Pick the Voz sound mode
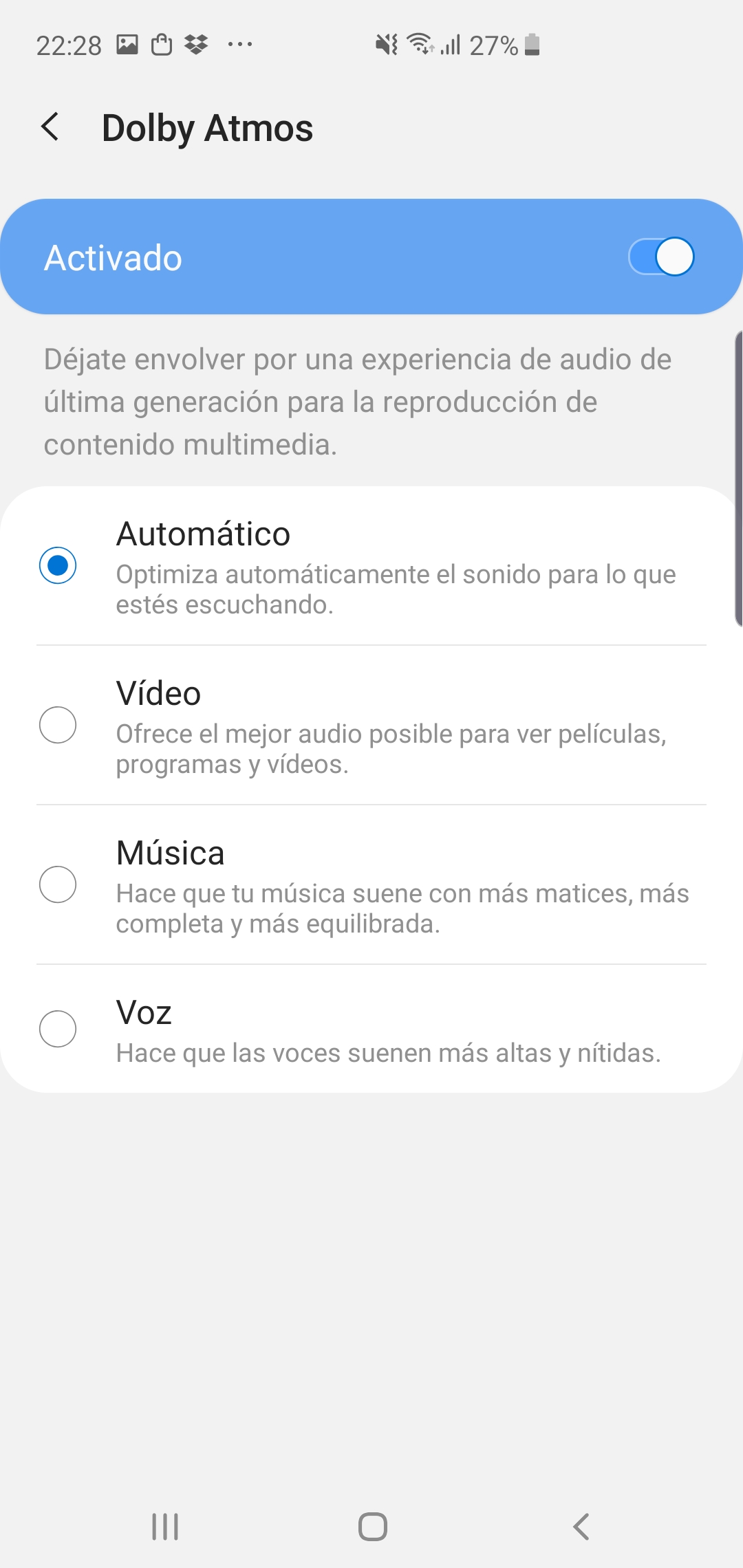The height and width of the screenshot is (1568, 743). pos(371,1030)
